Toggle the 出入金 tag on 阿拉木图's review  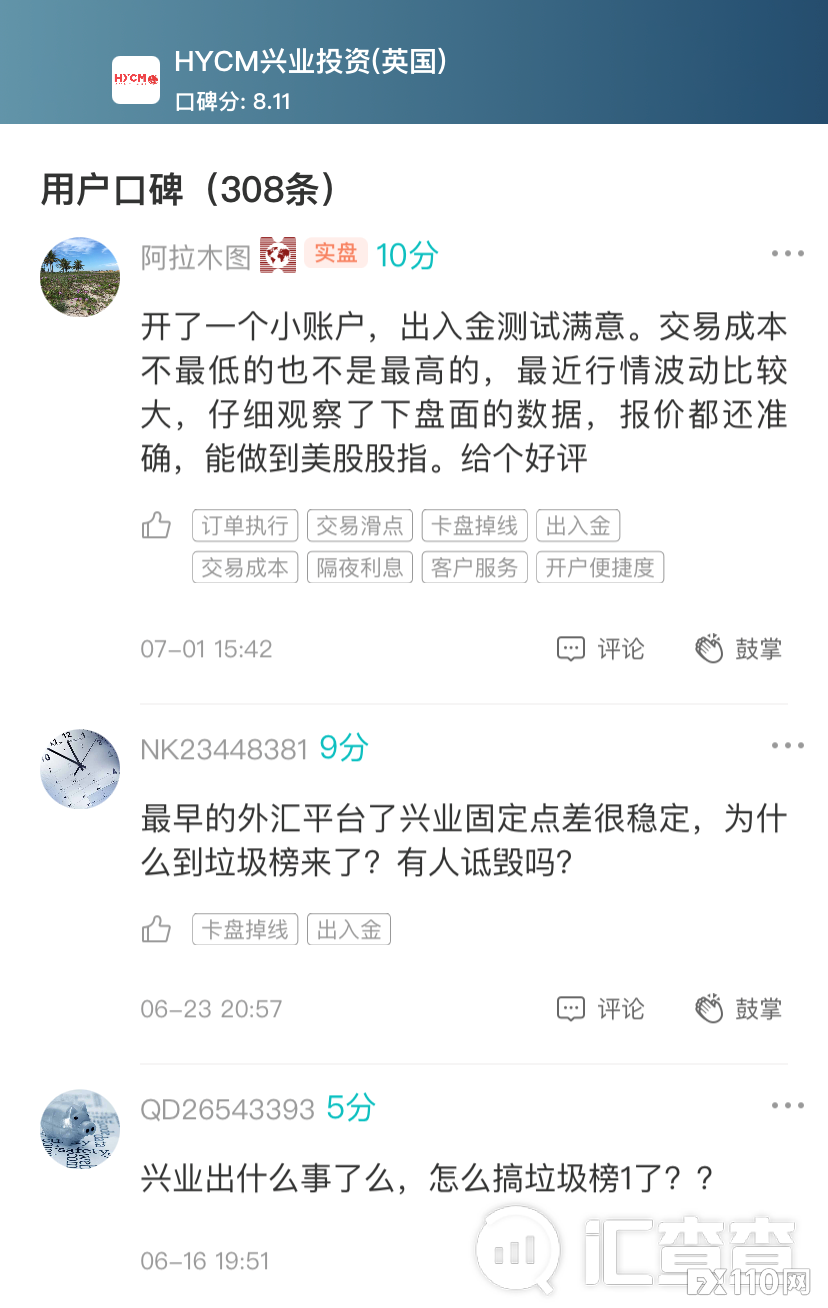578,524
